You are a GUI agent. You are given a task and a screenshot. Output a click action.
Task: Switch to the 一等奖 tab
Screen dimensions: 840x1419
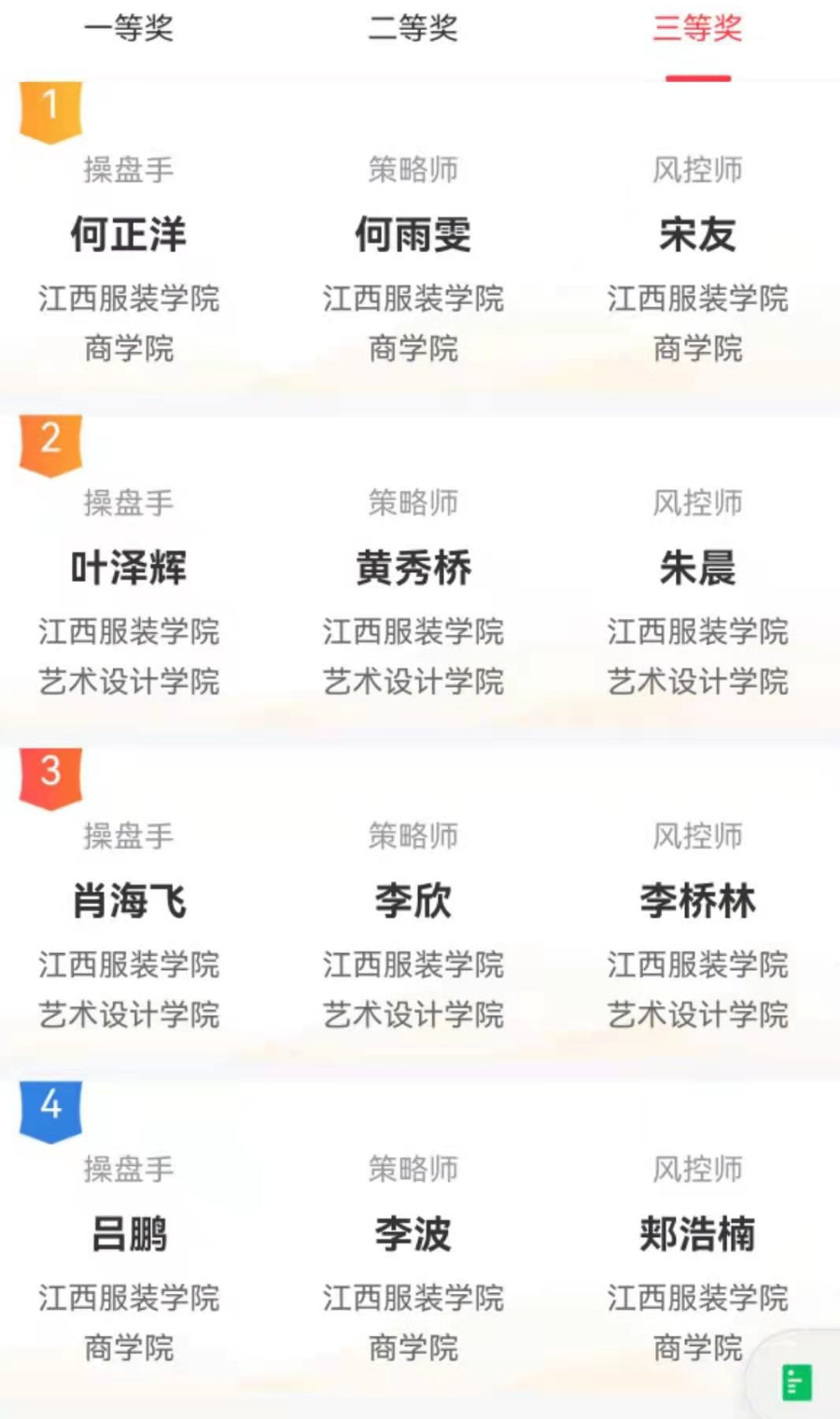click(129, 28)
